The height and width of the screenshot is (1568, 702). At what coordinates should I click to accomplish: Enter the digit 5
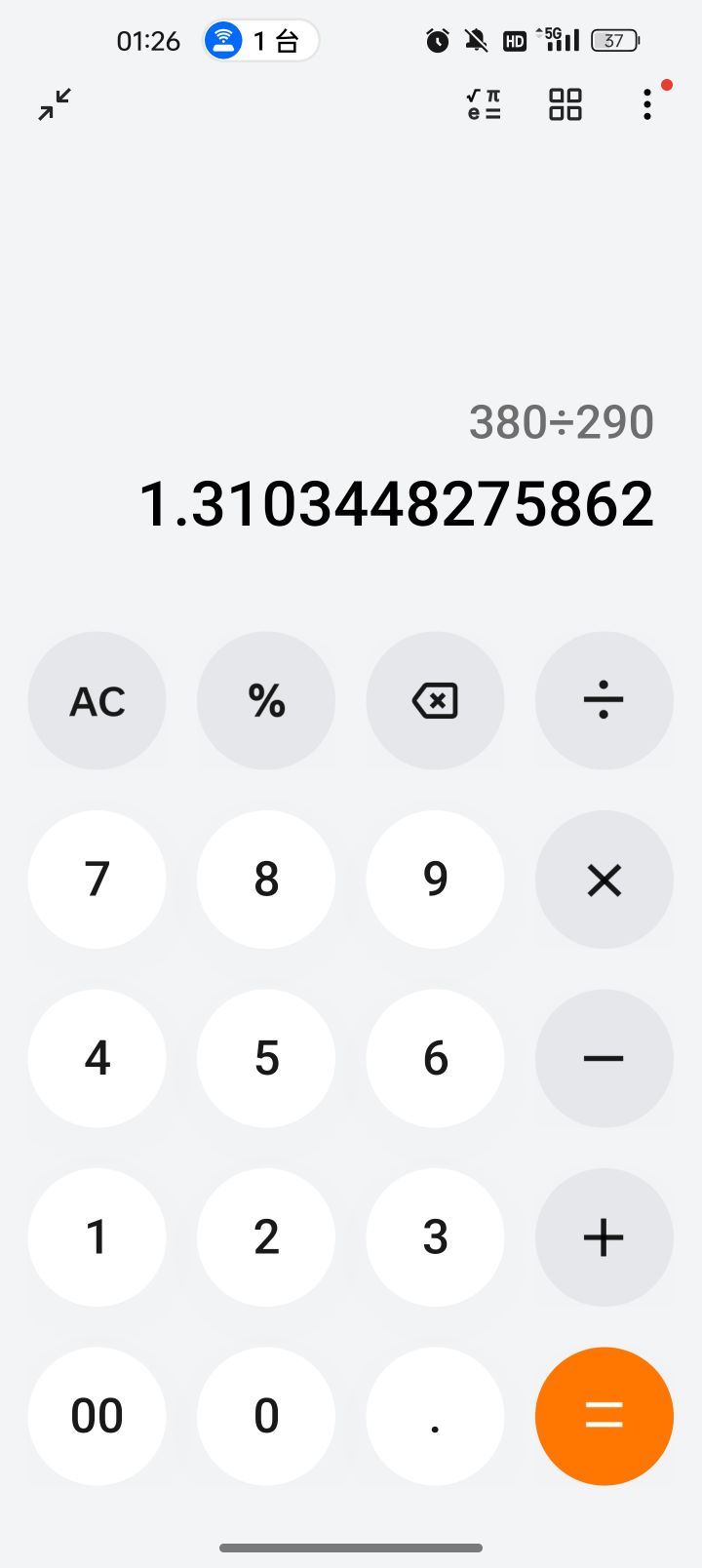point(266,1058)
